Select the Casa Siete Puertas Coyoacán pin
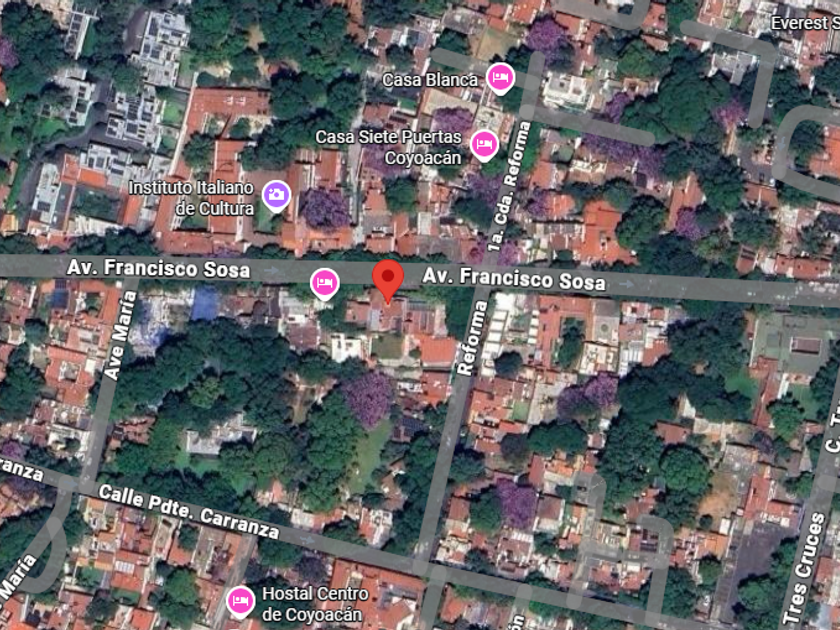 click(x=485, y=145)
